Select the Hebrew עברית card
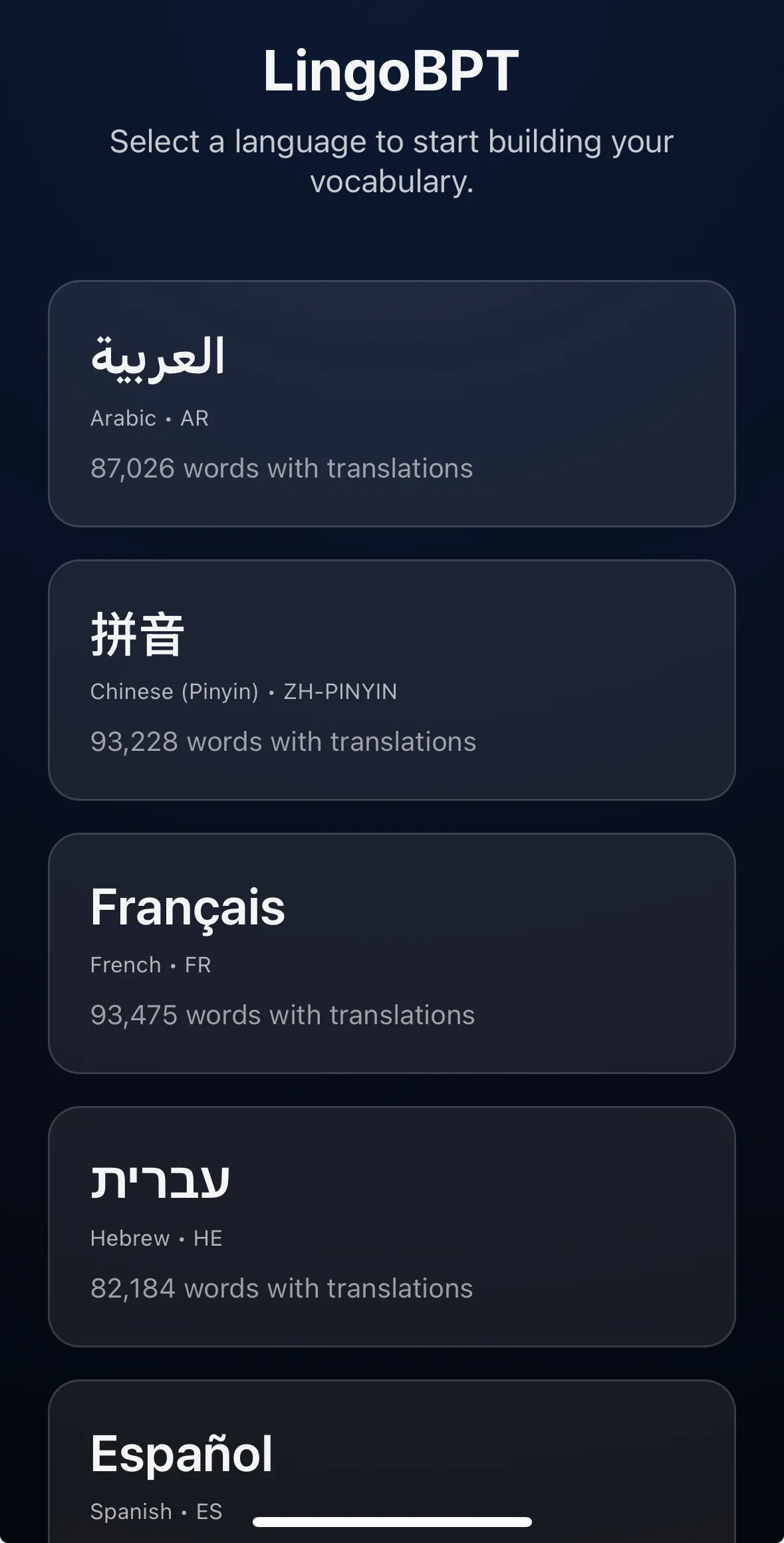This screenshot has height=1543, width=784. pos(392,1227)
